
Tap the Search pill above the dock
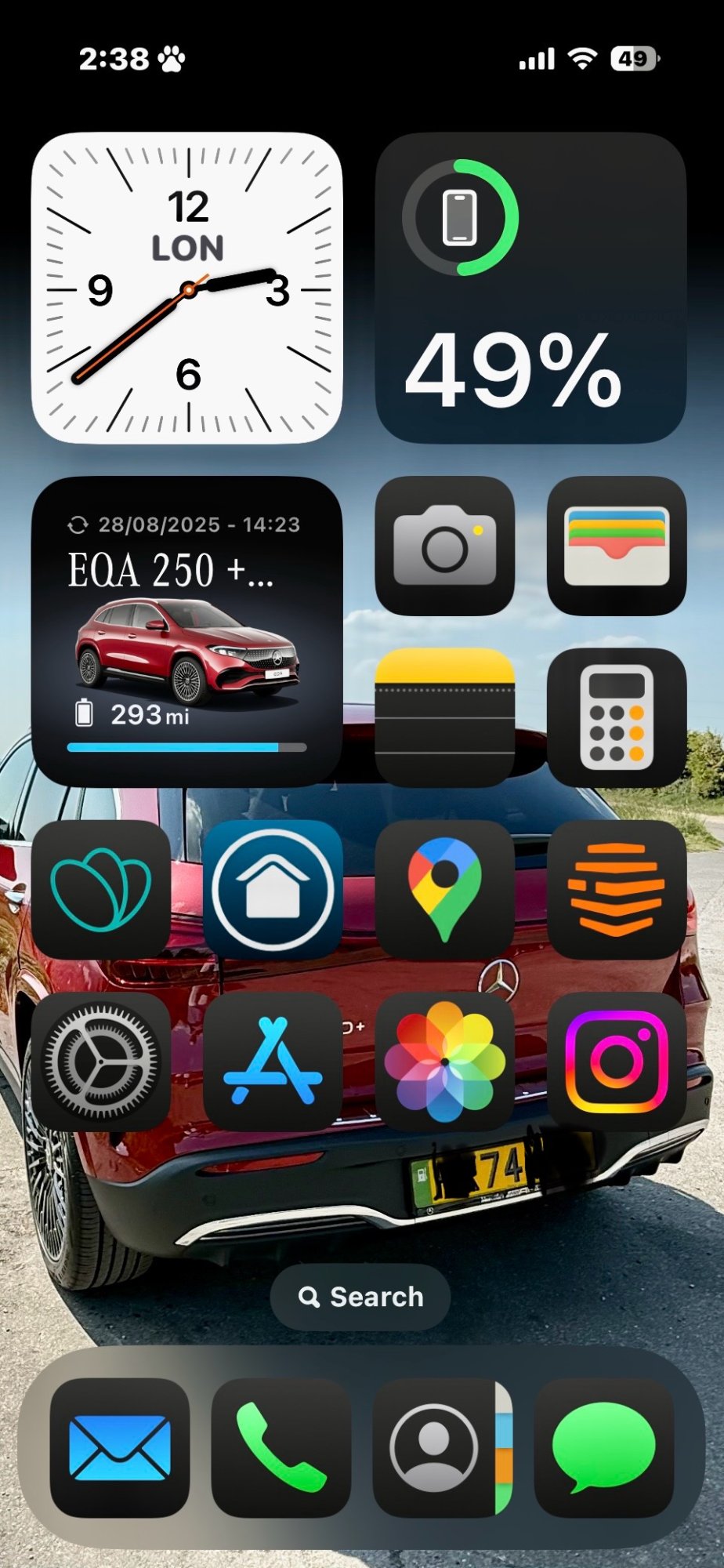[x=360, y=1297]
